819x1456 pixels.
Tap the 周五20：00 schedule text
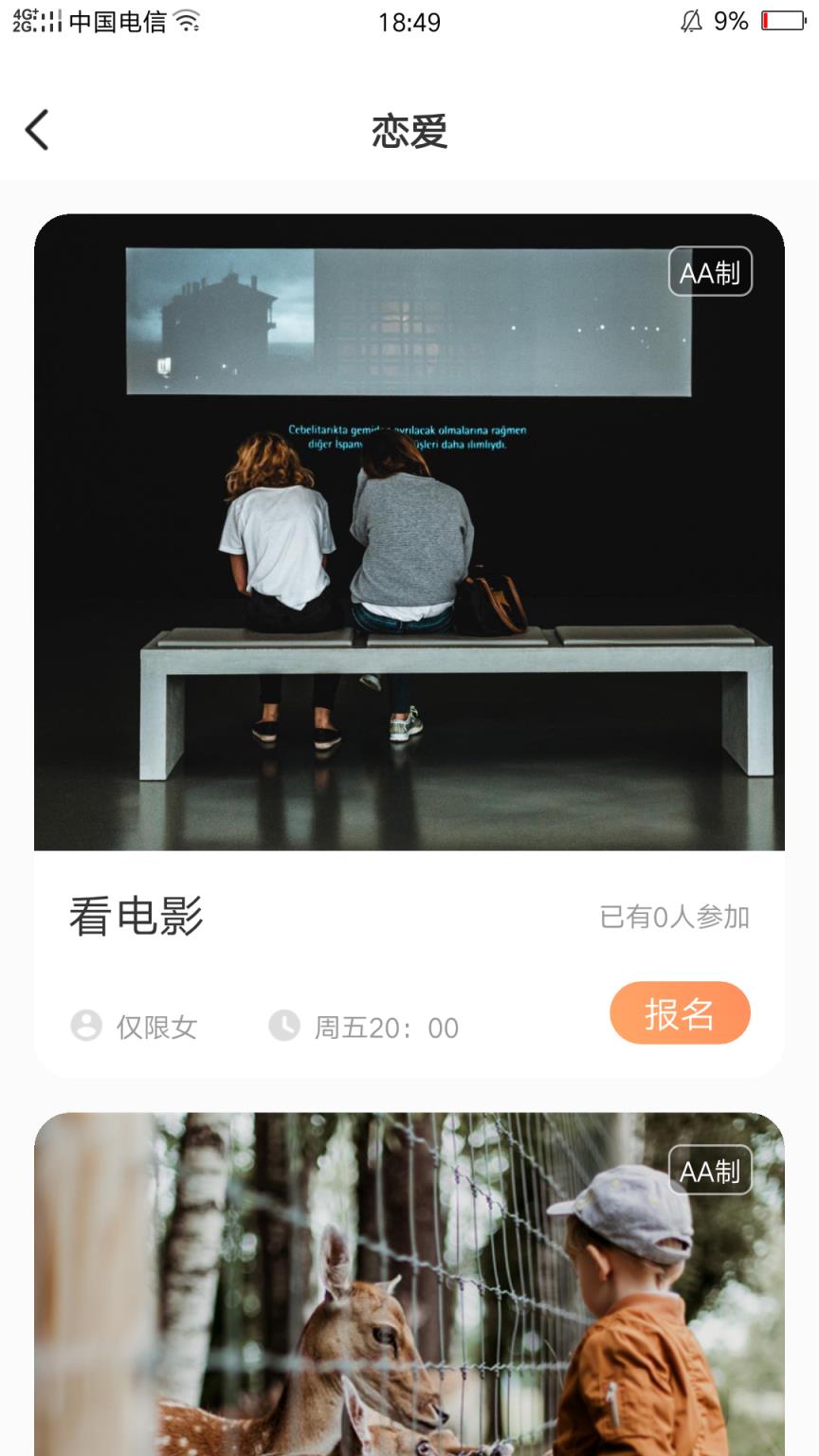[387, 1027]
